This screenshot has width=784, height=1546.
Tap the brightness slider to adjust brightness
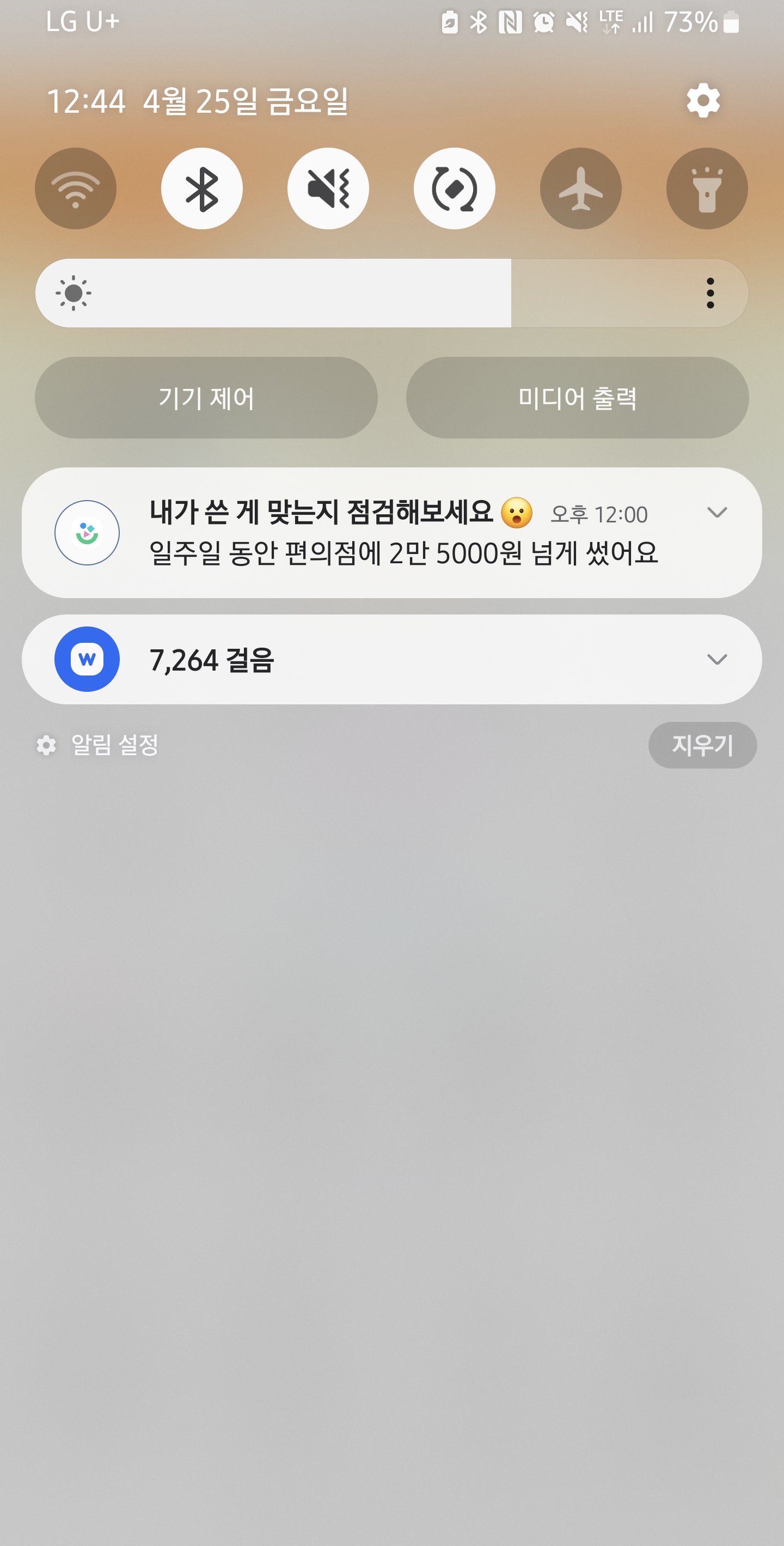click(x=360, y=294)
